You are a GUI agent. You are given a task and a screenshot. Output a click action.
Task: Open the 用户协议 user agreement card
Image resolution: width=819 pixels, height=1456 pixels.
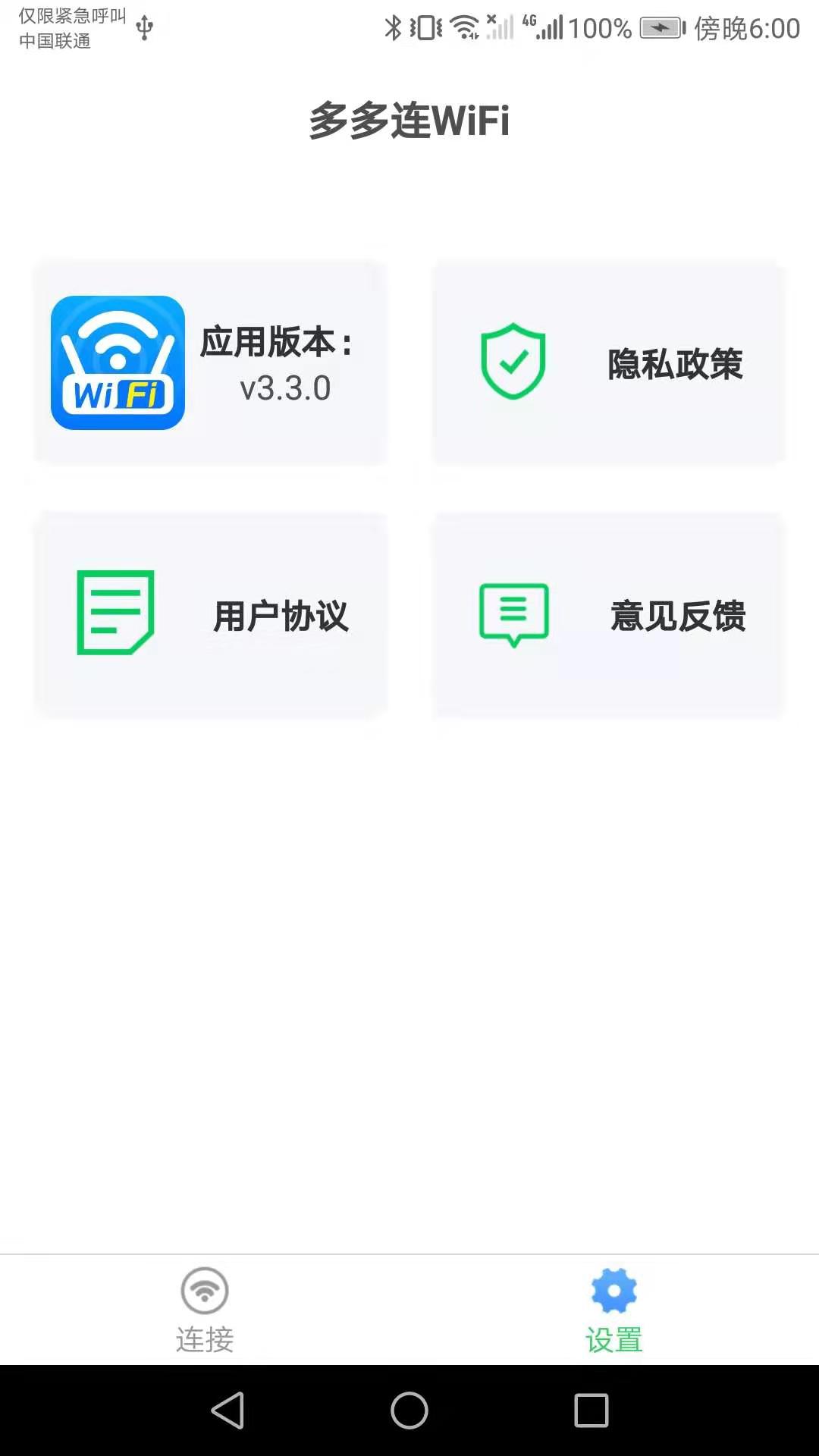pos(210,614)
